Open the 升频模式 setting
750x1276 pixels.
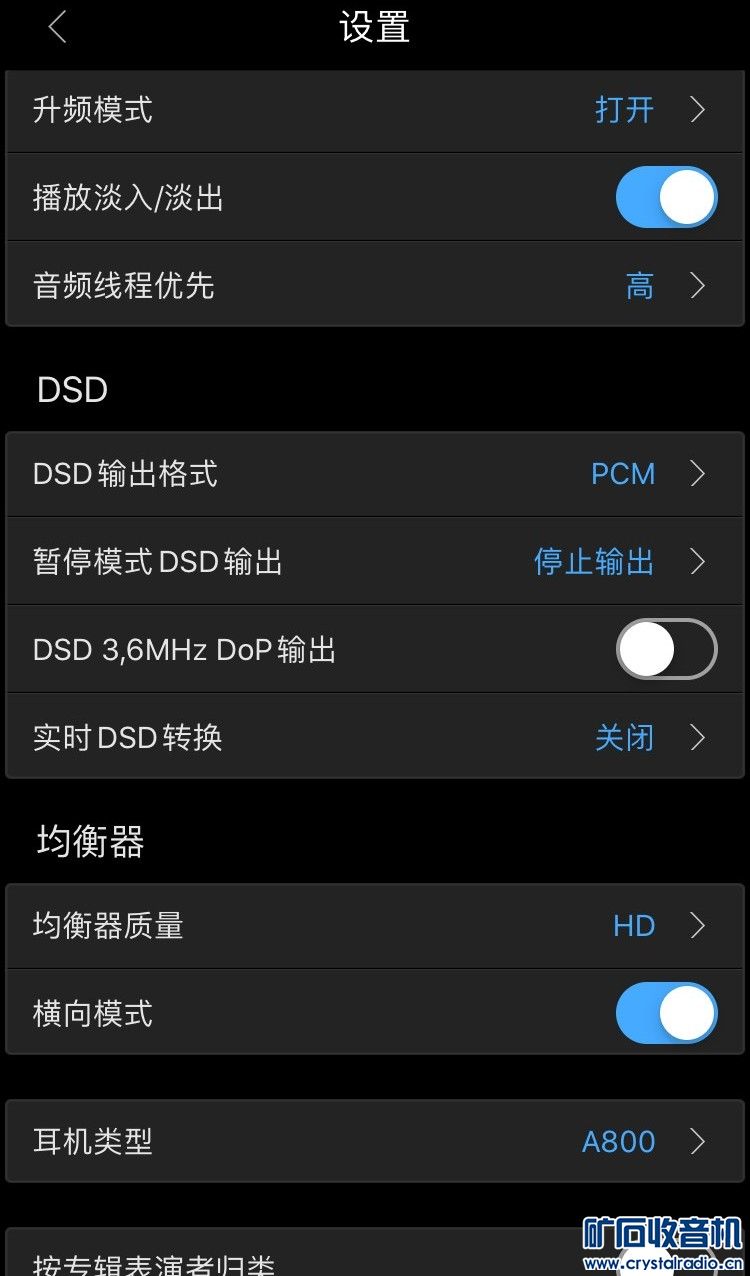(375, 110)
